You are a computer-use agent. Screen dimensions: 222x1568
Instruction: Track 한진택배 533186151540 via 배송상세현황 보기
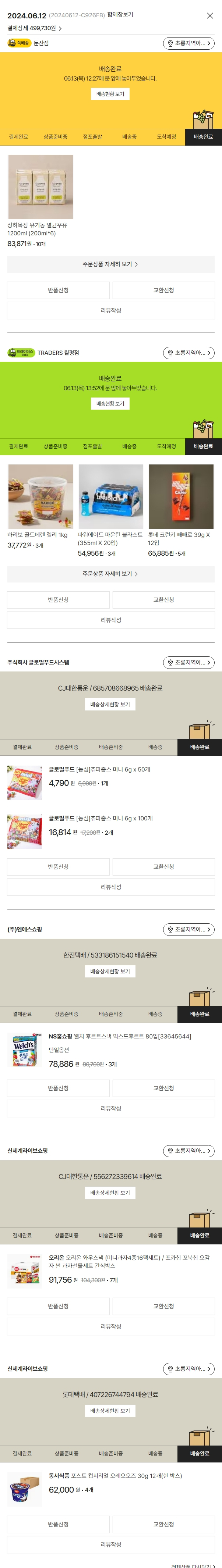[x=110, y=972]
